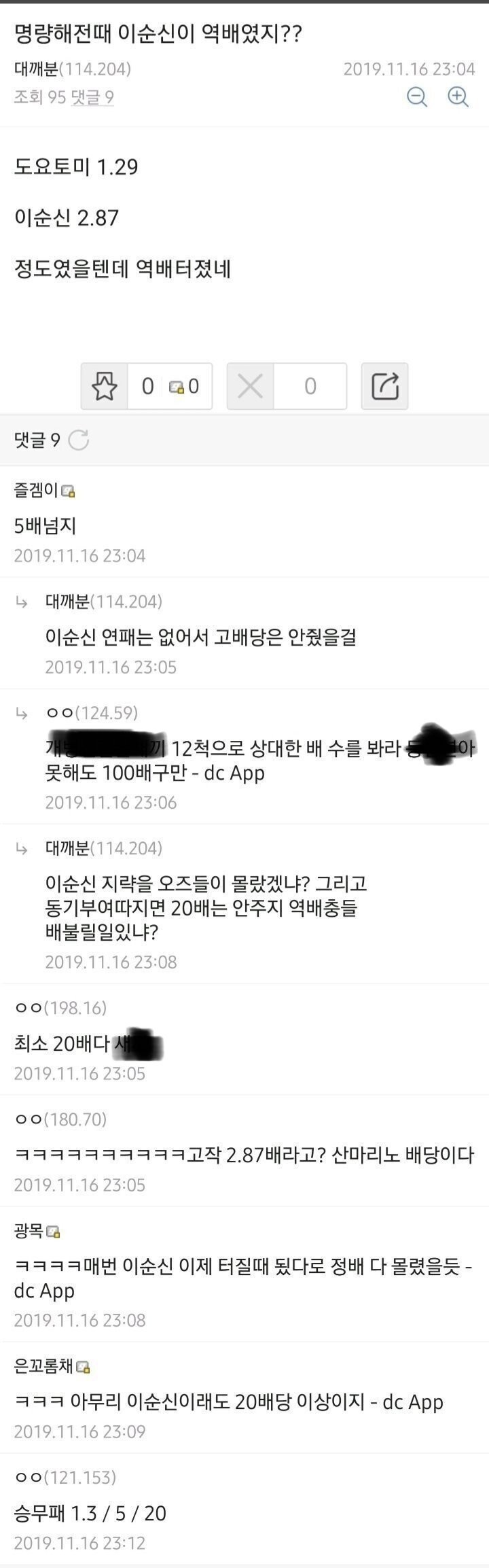Downvote the post with the X button
Screen dimensions: 489x1568
(251, 387)
